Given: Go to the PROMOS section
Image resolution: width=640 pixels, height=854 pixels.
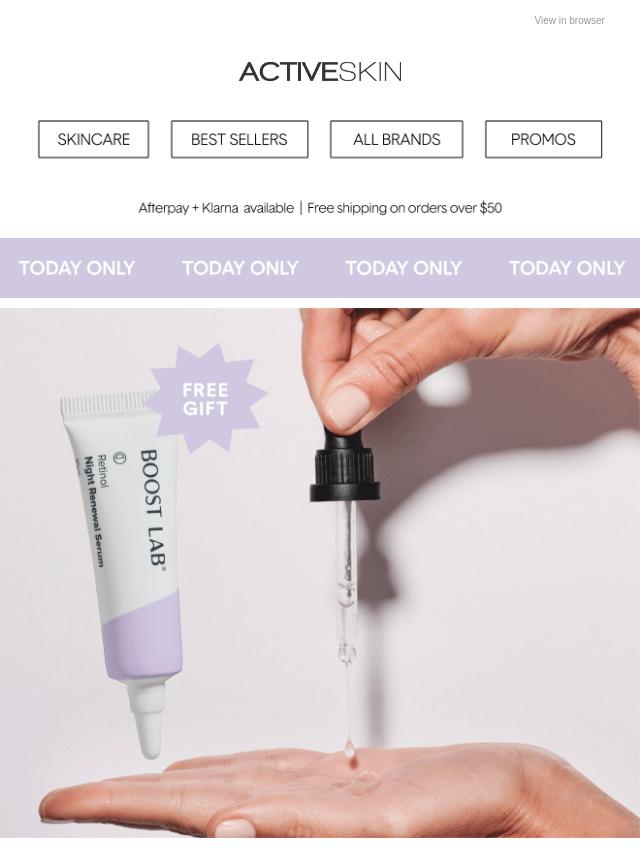Looking at the screenshot, I should point(543,140).
